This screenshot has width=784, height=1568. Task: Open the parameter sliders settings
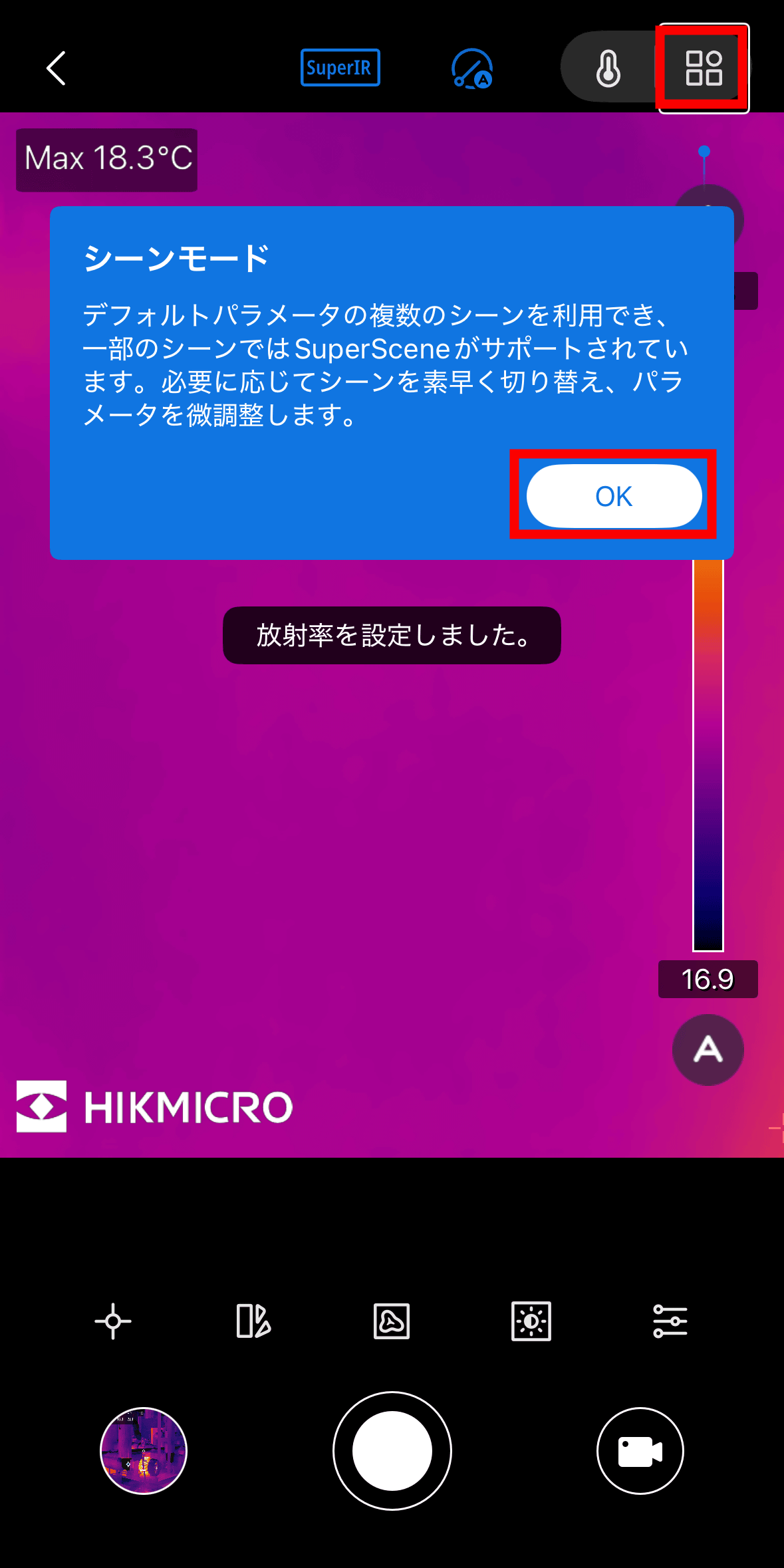670,1321
